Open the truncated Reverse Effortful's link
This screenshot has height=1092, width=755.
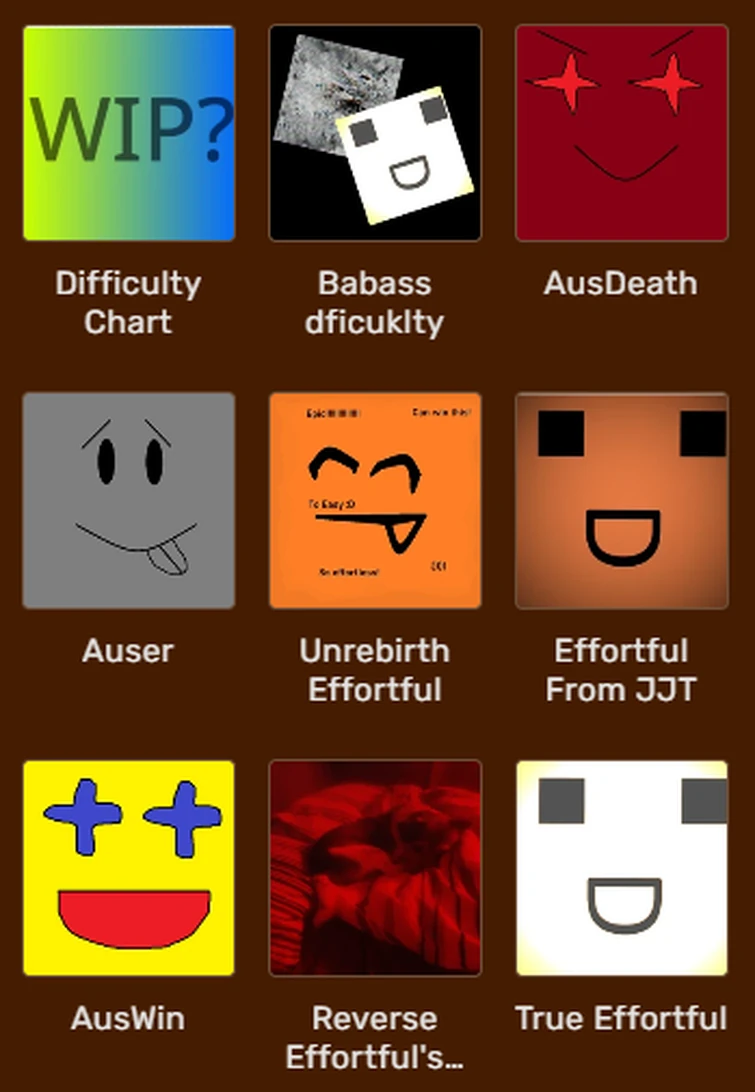(x=375, y=1038)
